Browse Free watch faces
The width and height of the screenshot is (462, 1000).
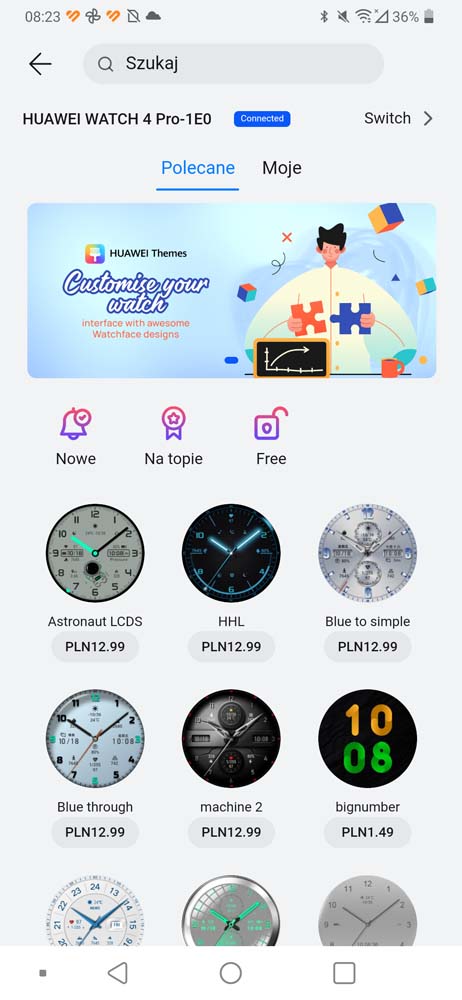click(271, 437)
